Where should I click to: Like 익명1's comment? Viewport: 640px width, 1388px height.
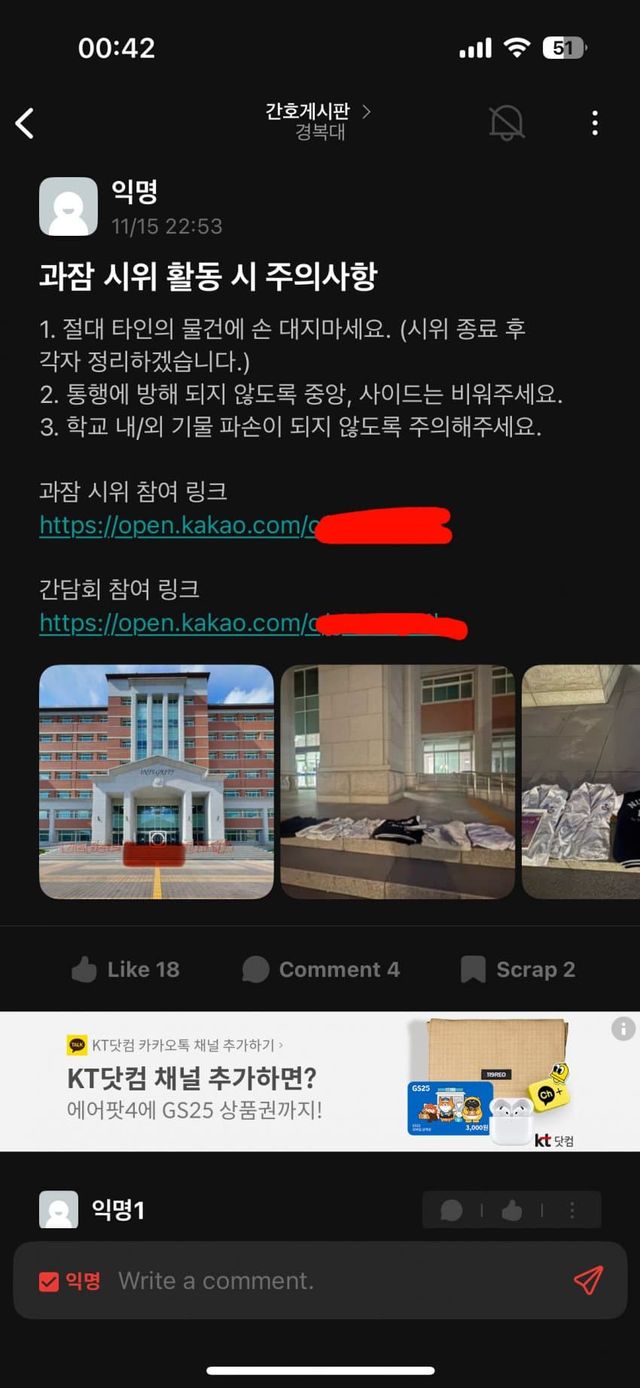click(512, 1211)
